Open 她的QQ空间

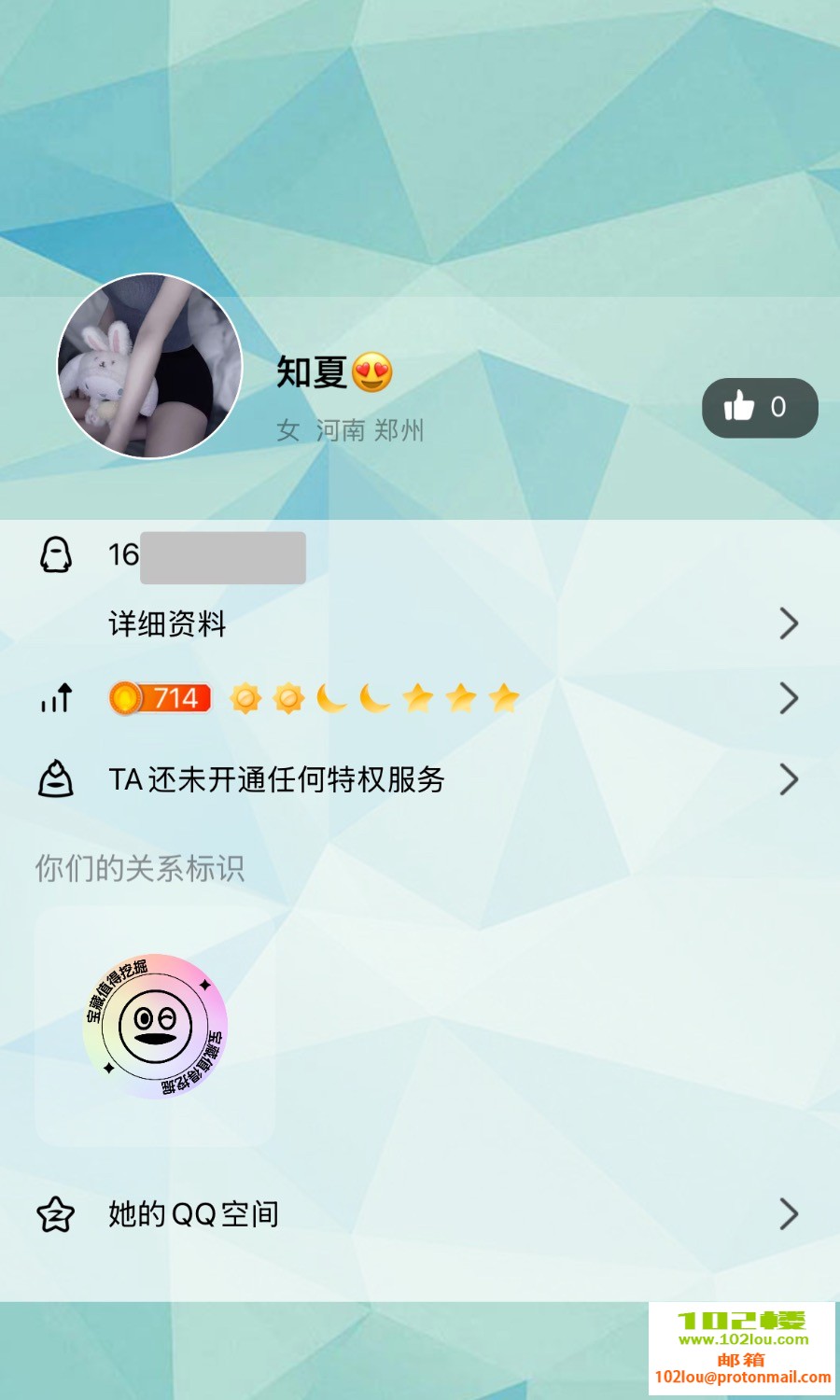click(420, 1214)
